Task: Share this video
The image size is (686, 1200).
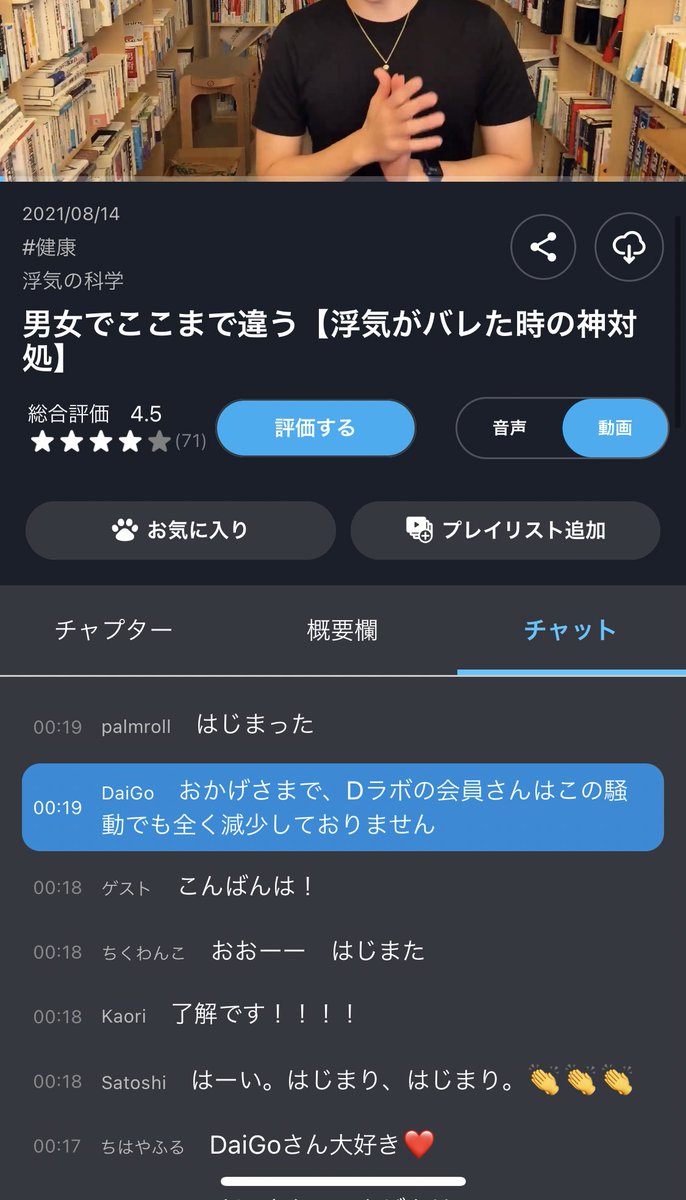Action: pyautogui.click(x=543, y=247)
